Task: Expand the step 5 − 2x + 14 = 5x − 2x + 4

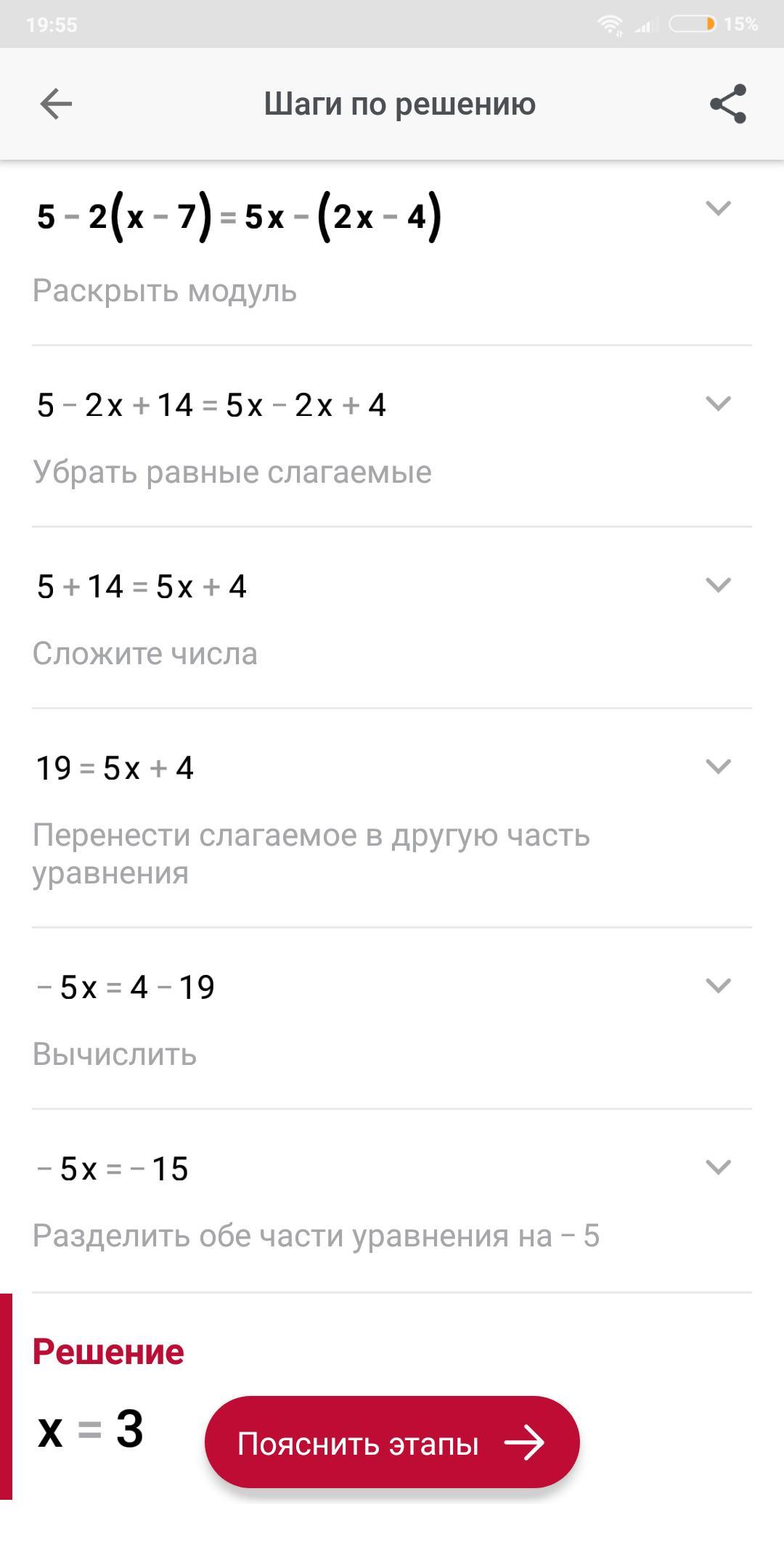Action: click(x=718, y=404)
